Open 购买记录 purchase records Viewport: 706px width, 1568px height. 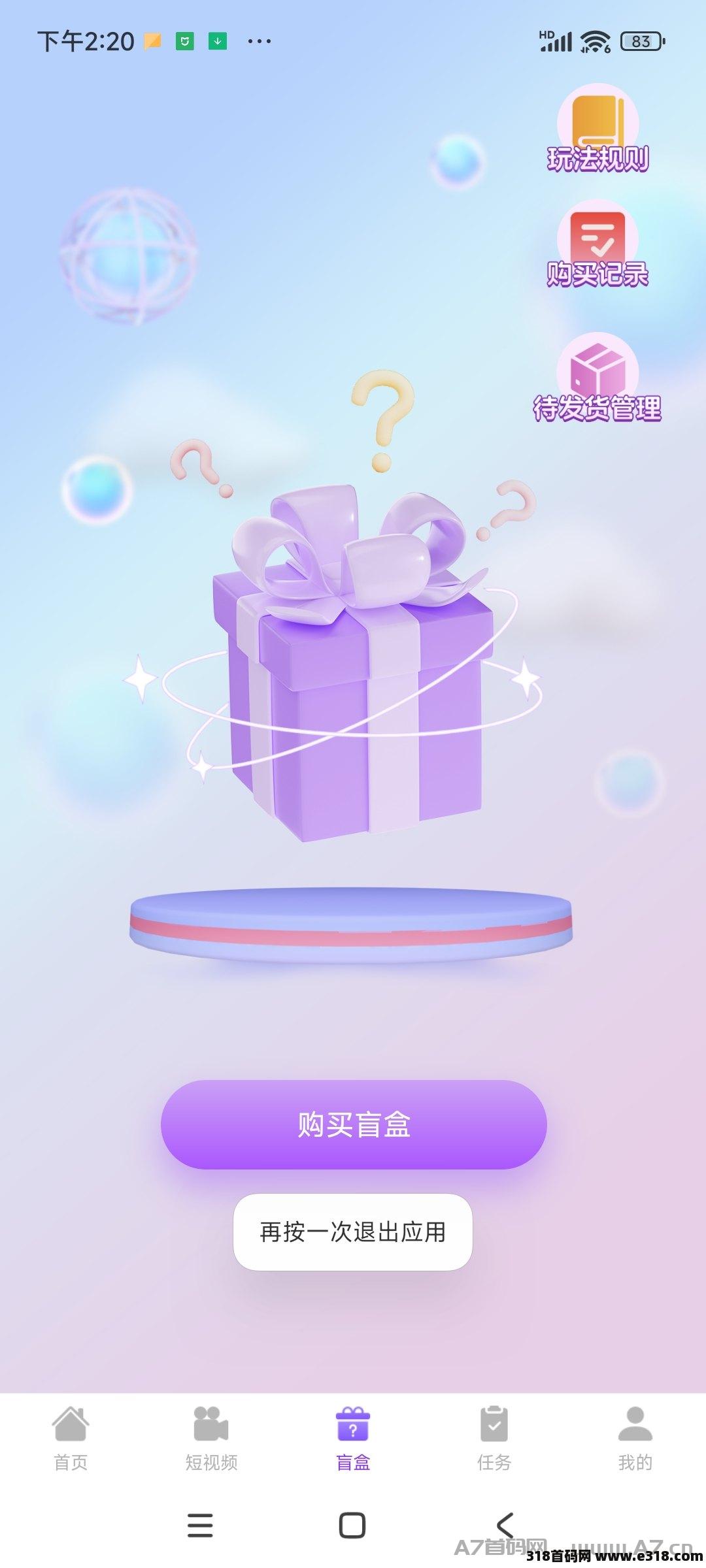coord(597,244)
